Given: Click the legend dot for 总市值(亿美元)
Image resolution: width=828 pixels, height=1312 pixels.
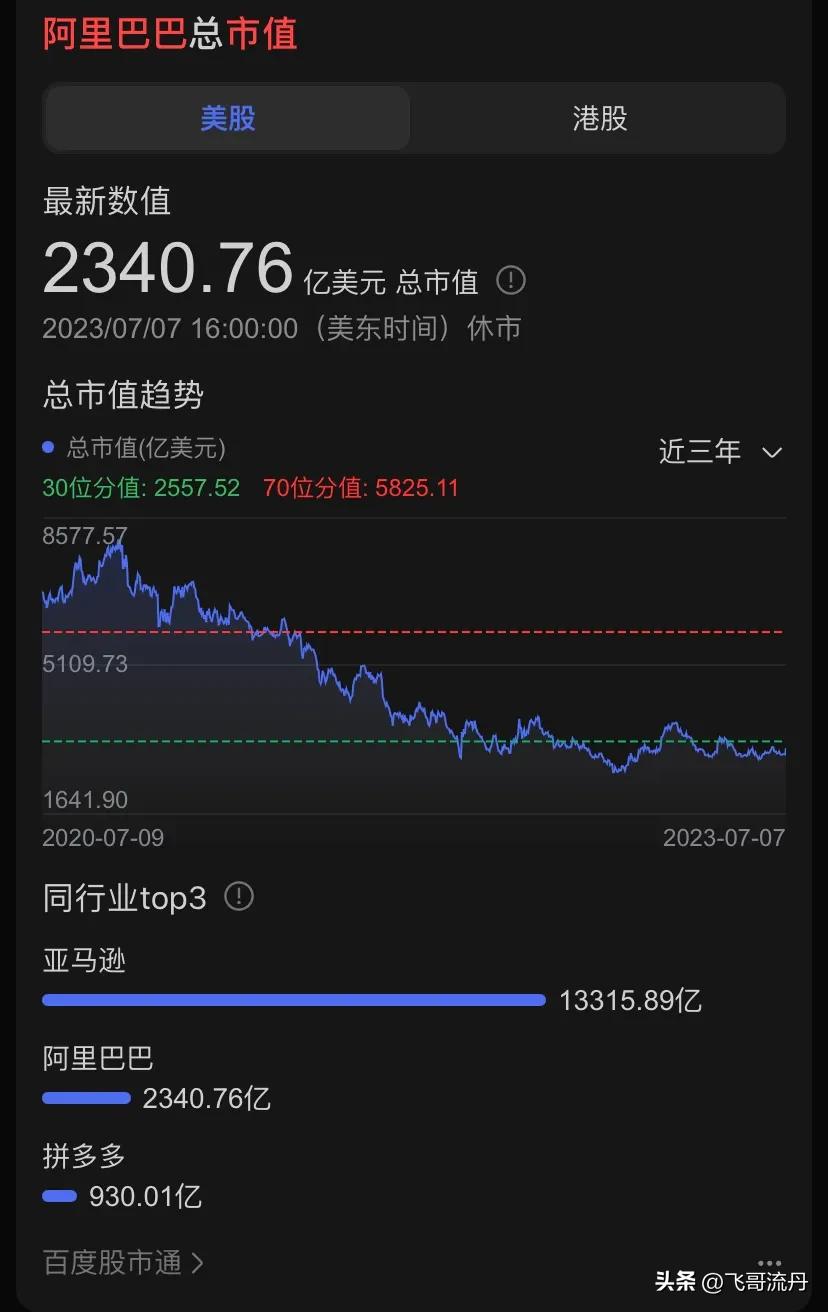Looking at the screenshot, I should coord(49,447).
